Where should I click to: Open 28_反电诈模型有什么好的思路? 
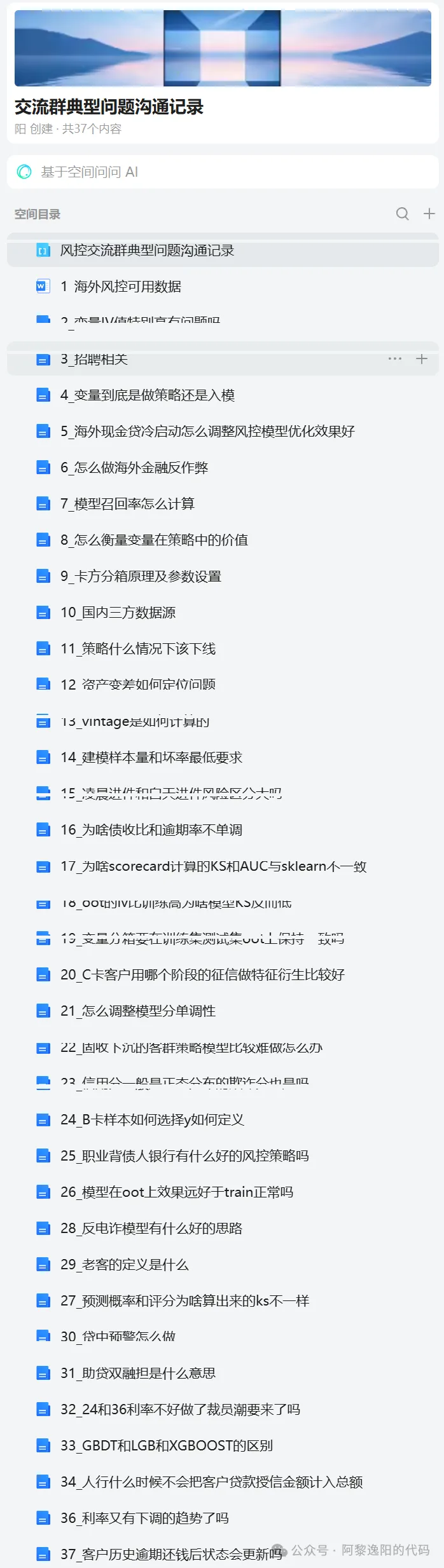(x=151, y=1229)
